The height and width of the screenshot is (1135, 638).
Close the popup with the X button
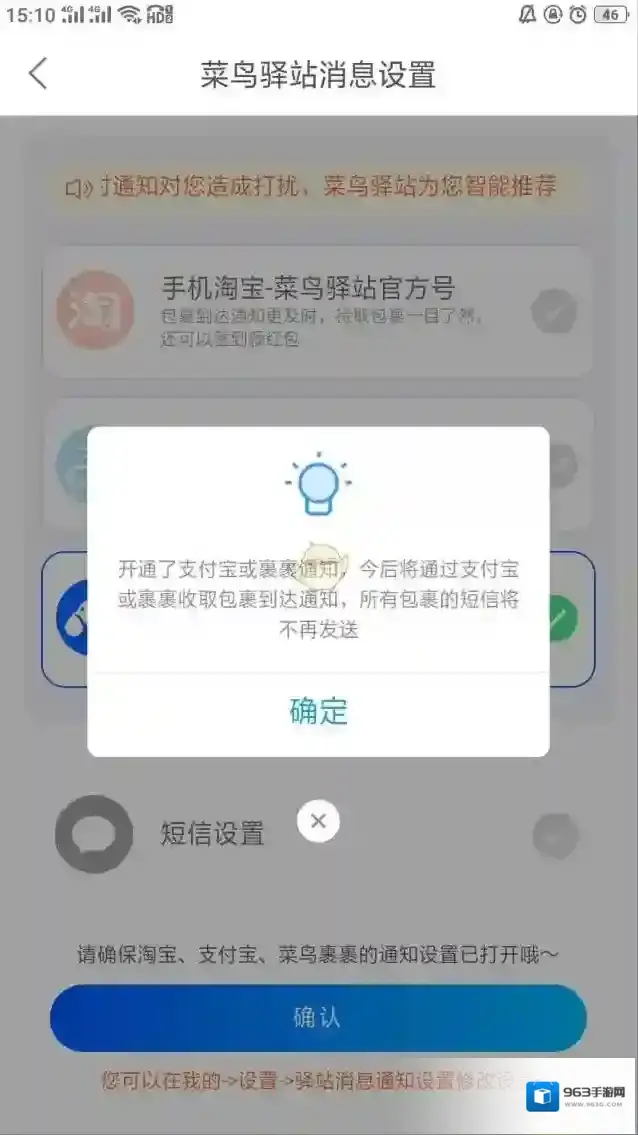pyautogui.click(x=318, y=821)
